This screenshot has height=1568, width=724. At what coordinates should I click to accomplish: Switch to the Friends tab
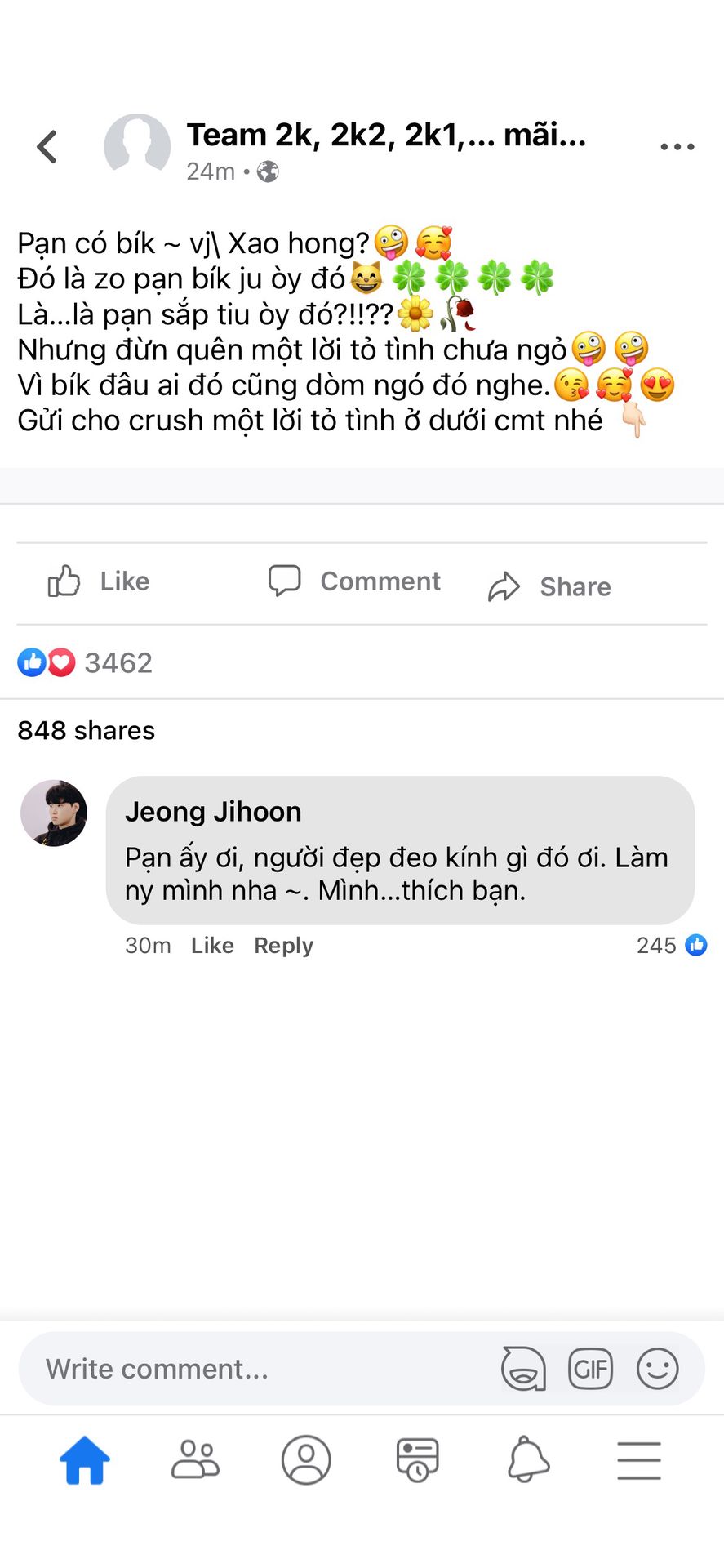[x=195, y=1459]
